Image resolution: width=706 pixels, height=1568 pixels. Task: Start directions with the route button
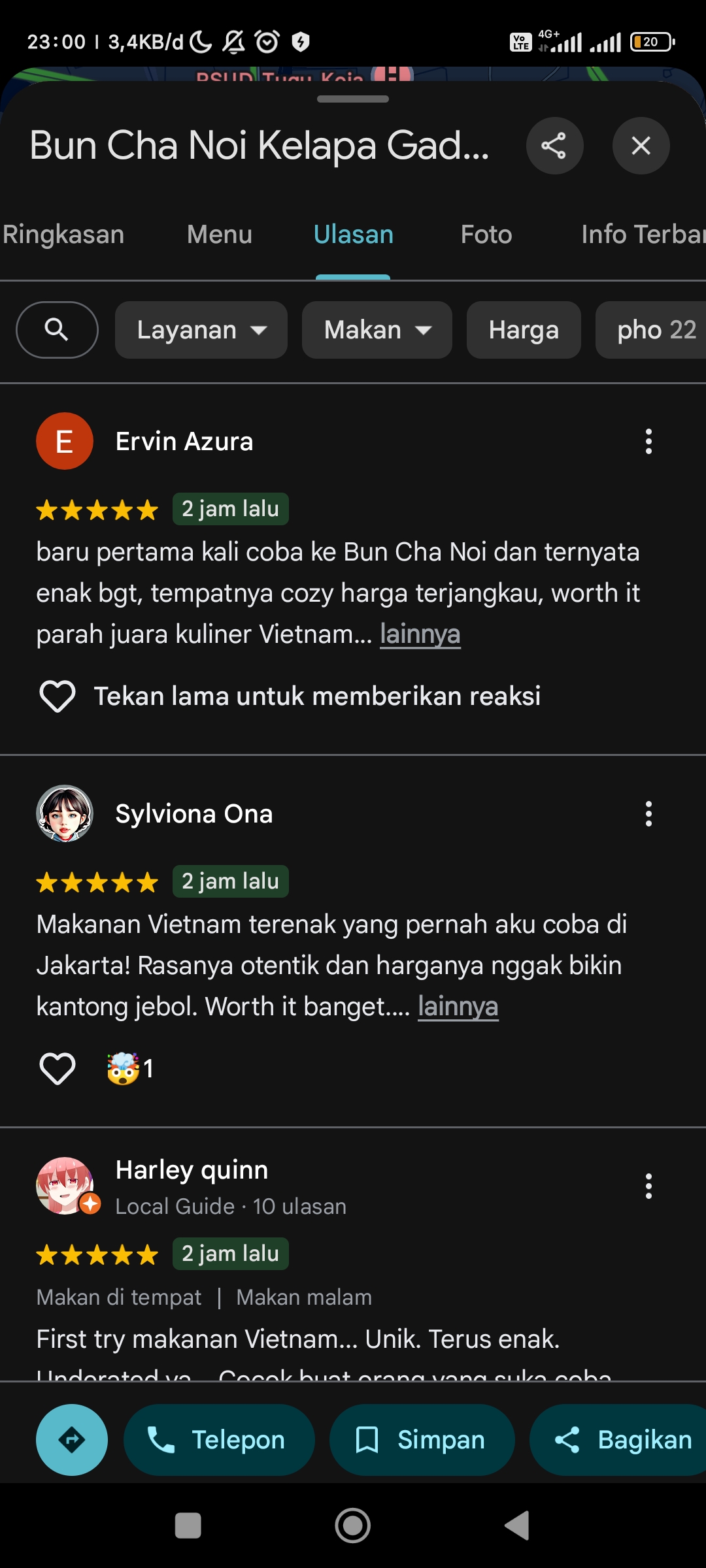tap(72, 1440)
